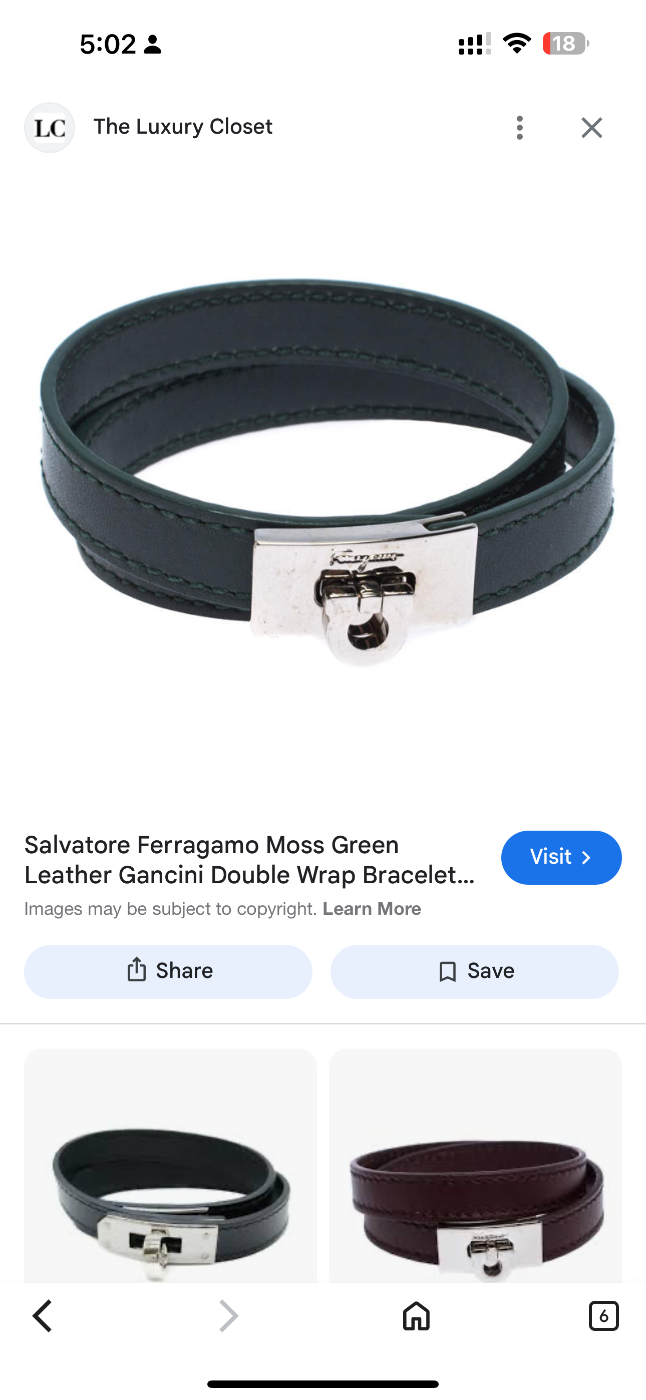Visit The Luxury Closet page
Image resolution: width=646 pixels, height=1400 pixels.
(560, 857)
